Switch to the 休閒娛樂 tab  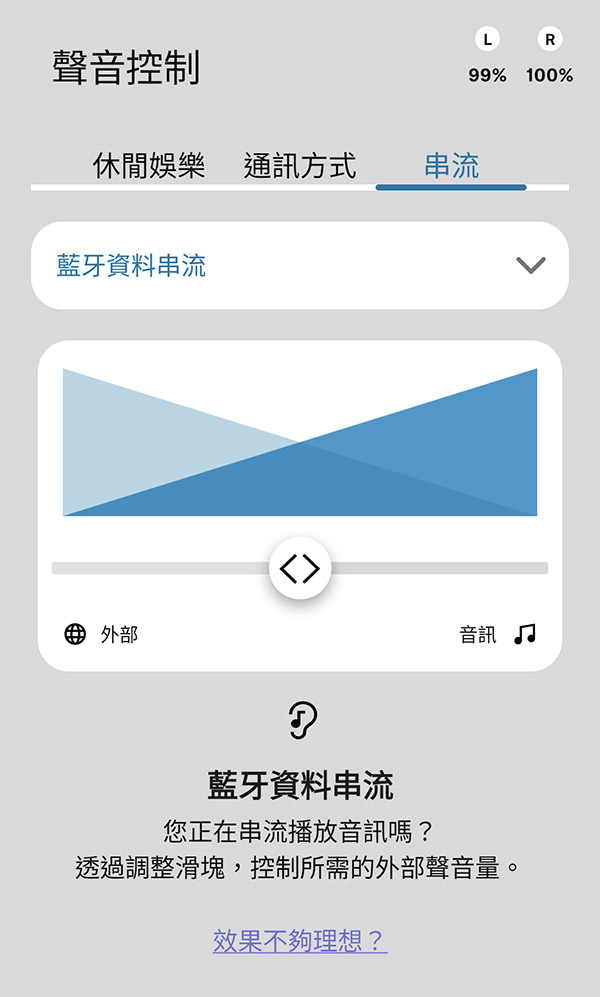click(x=149, y=166)
